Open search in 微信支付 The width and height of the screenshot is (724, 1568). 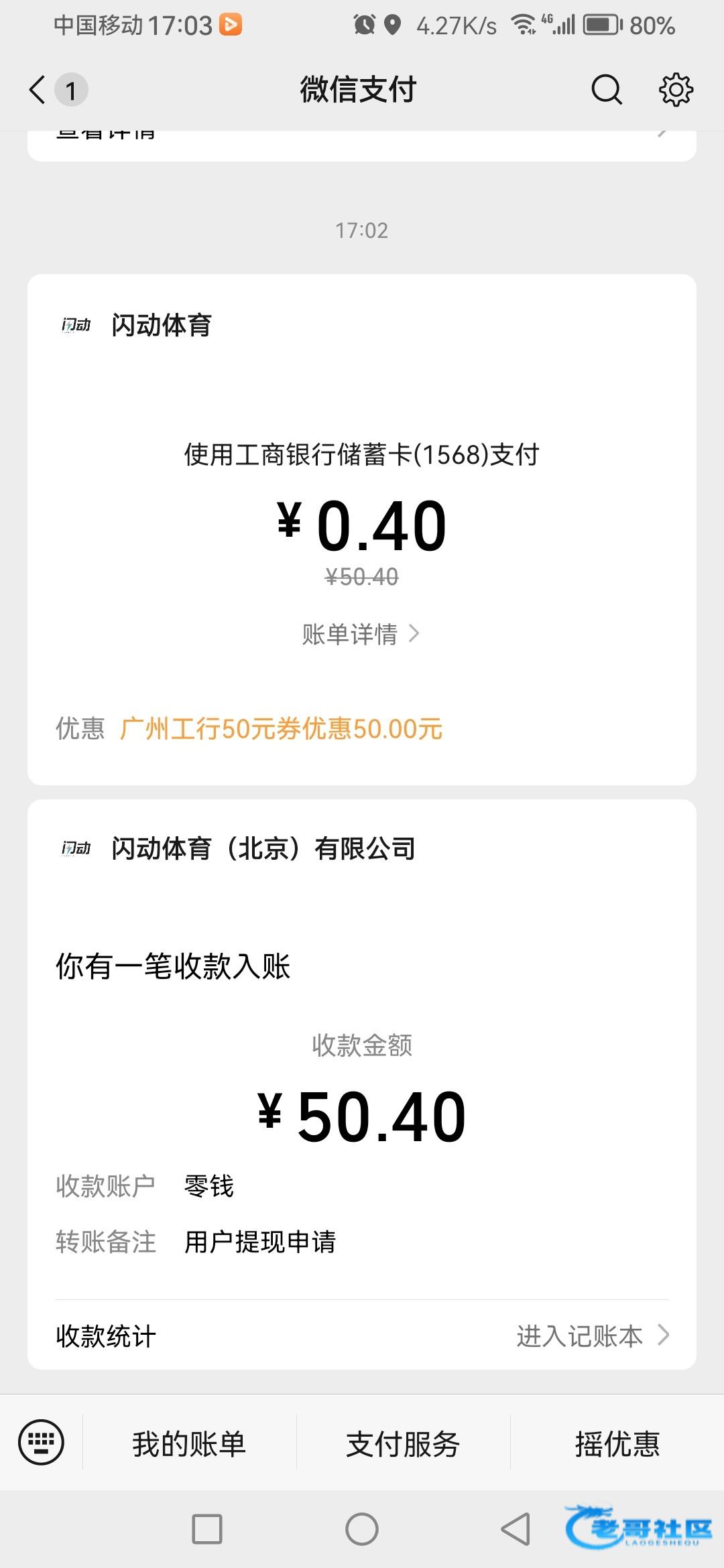(607, 90)
